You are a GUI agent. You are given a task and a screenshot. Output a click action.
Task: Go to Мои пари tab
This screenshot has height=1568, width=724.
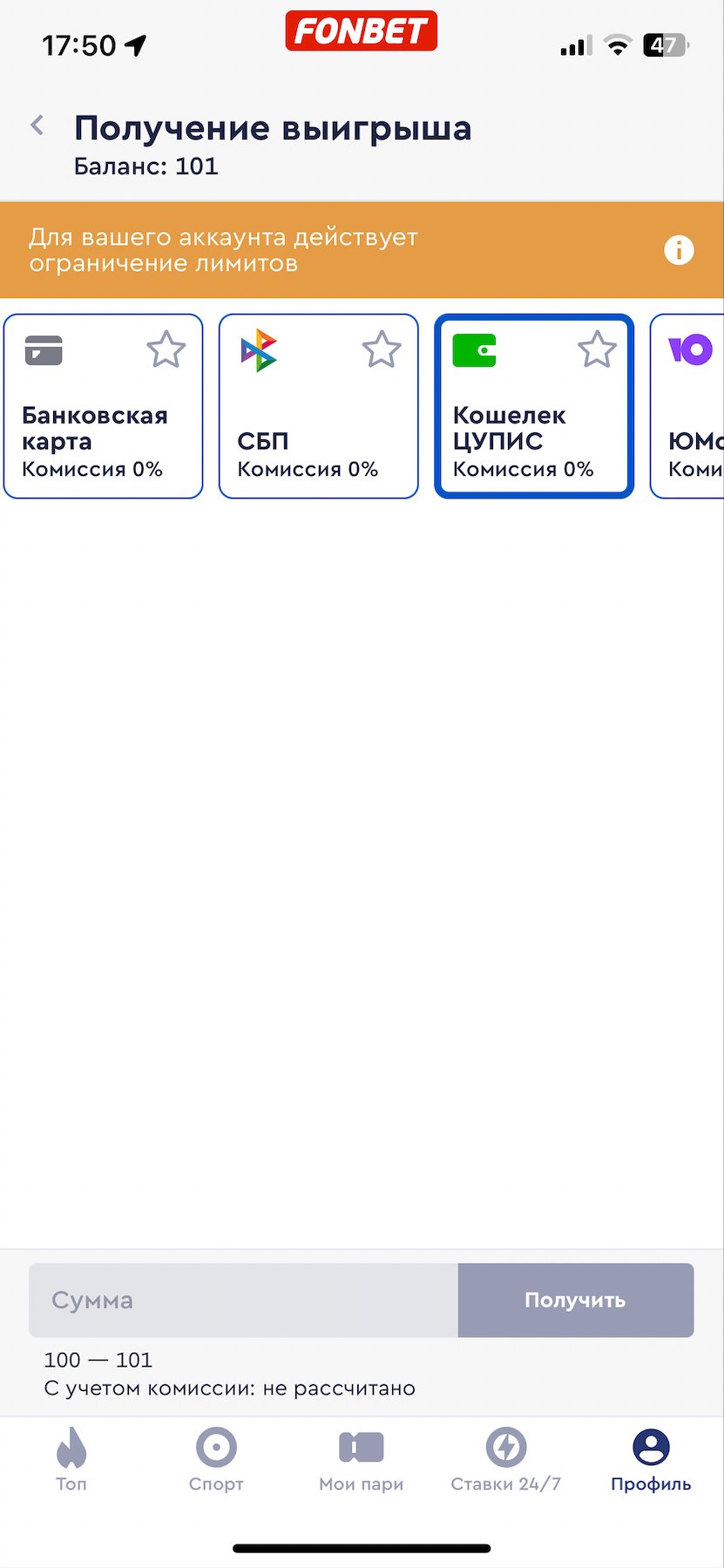361,1460
